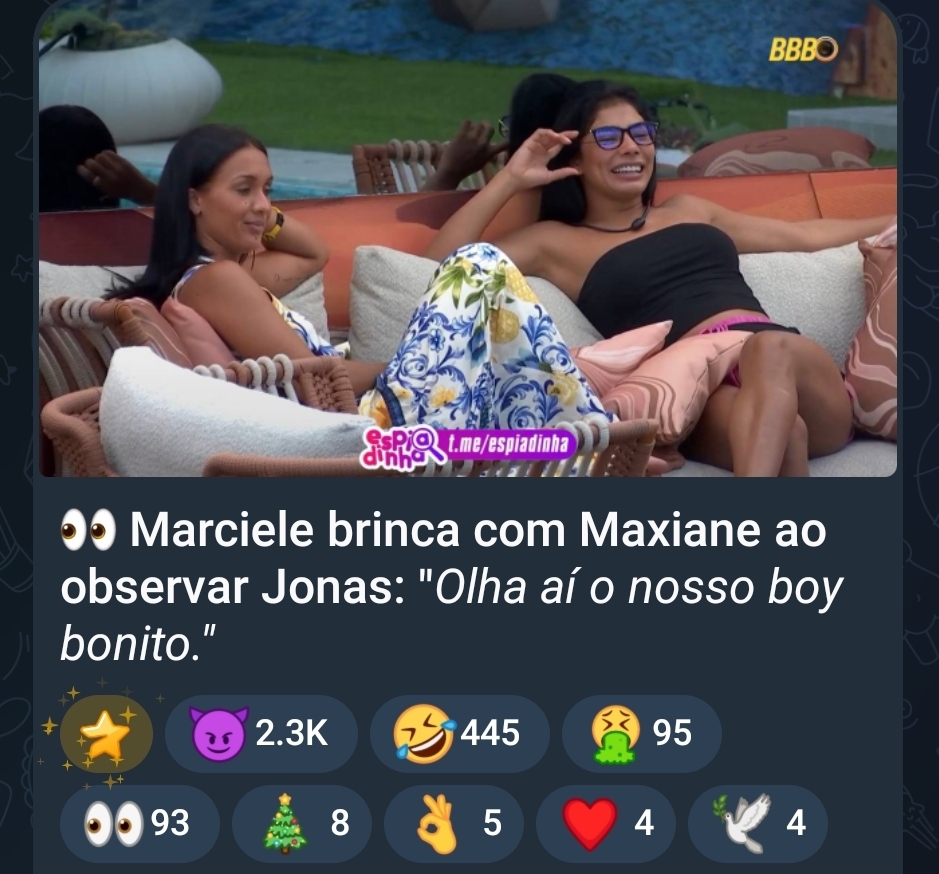Viewport: 939px width, 874px height.
Task: Tap the vomiting face reaction (95)
Action: pyautogui.click(x=641, y=734)
